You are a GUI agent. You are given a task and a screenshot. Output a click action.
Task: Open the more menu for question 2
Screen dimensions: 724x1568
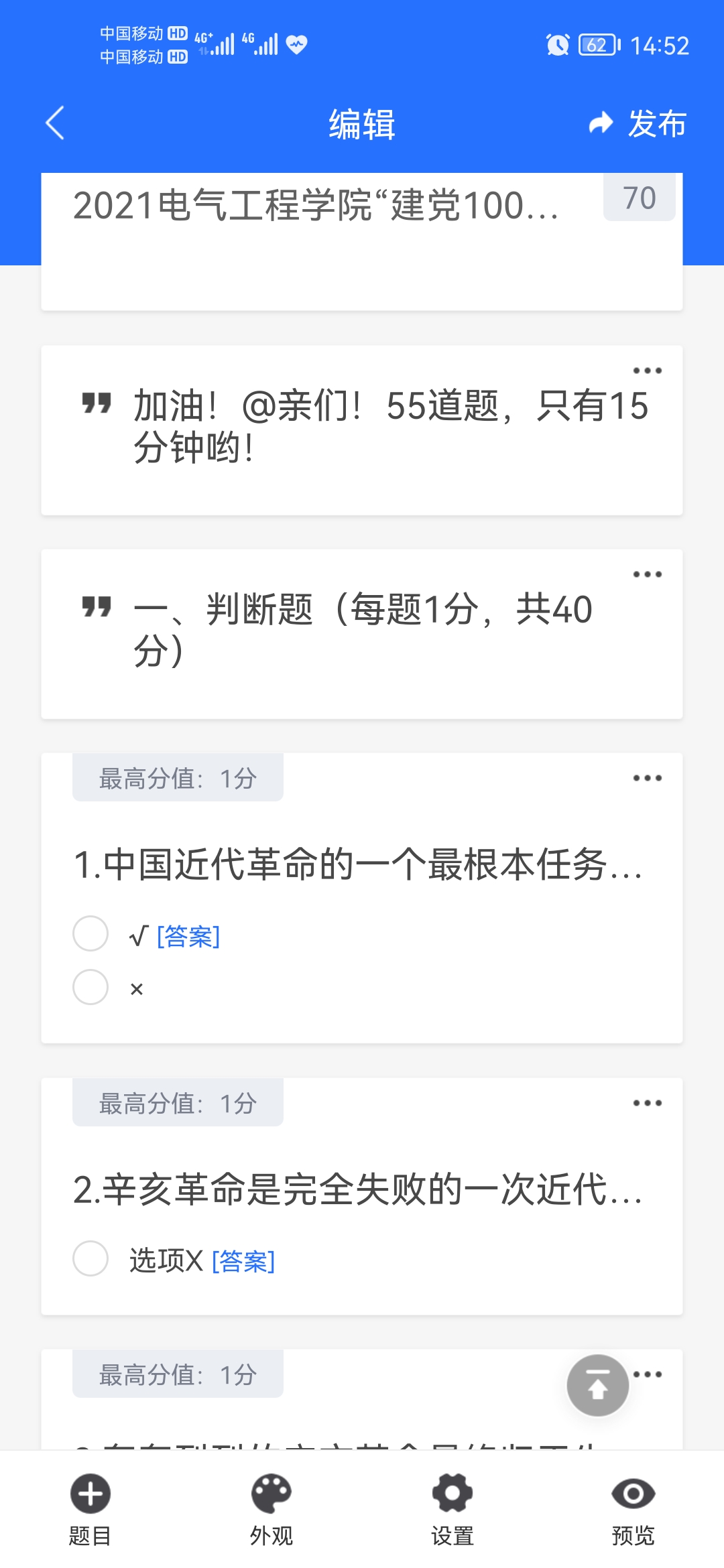point(647,1103)
